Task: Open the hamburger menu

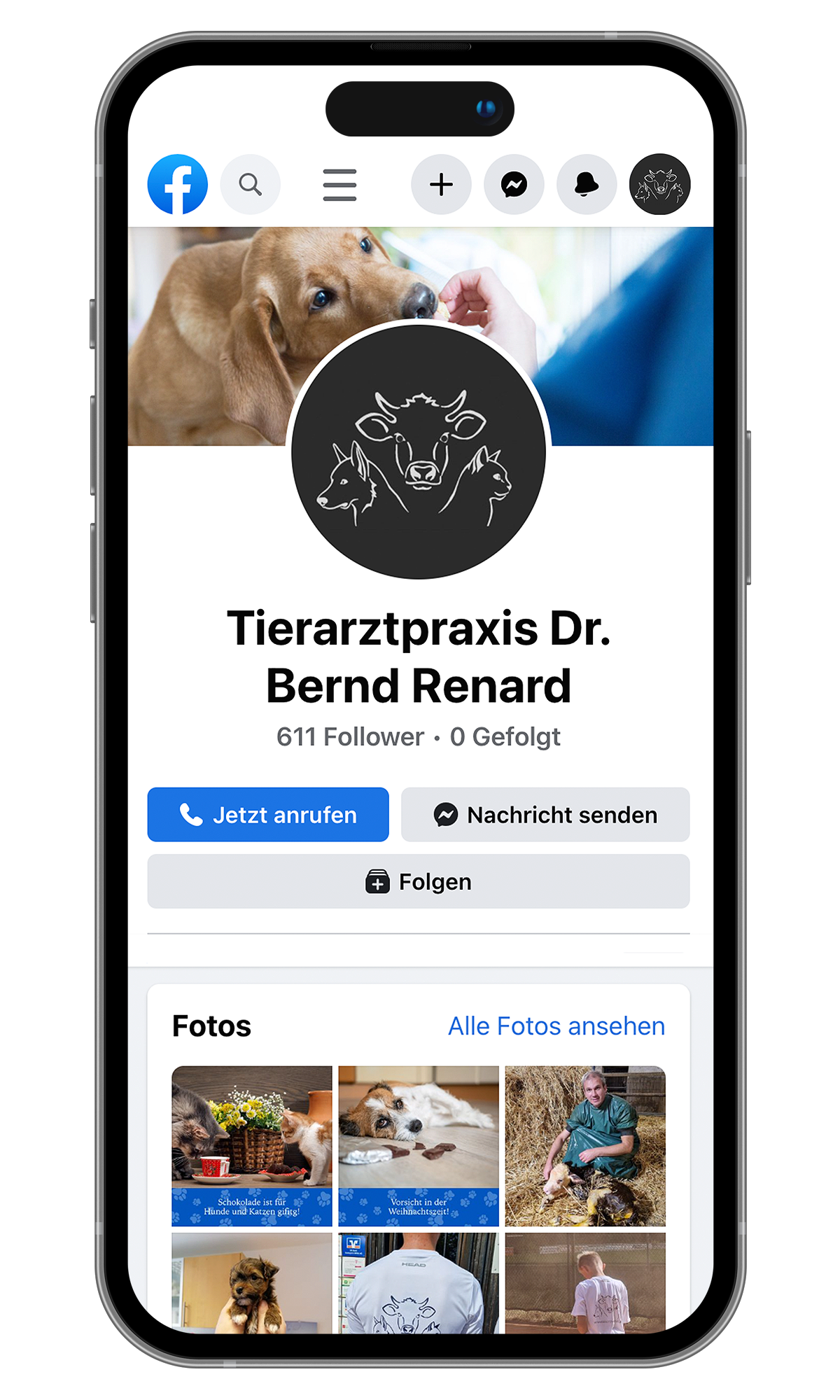Action: click(339, 185)
